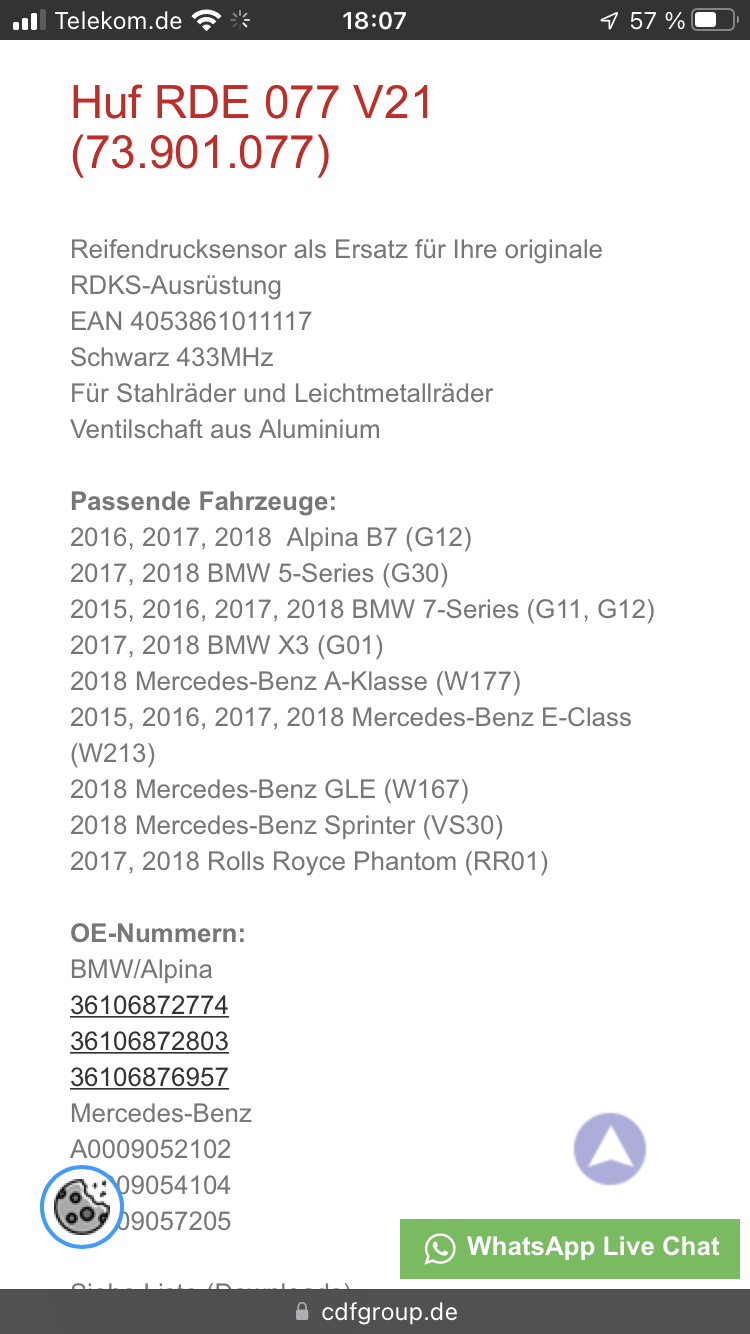This screenshot has width=750, height=1334.
Task: Open the cookie settings icon
Action: [x=82, y=1207]
